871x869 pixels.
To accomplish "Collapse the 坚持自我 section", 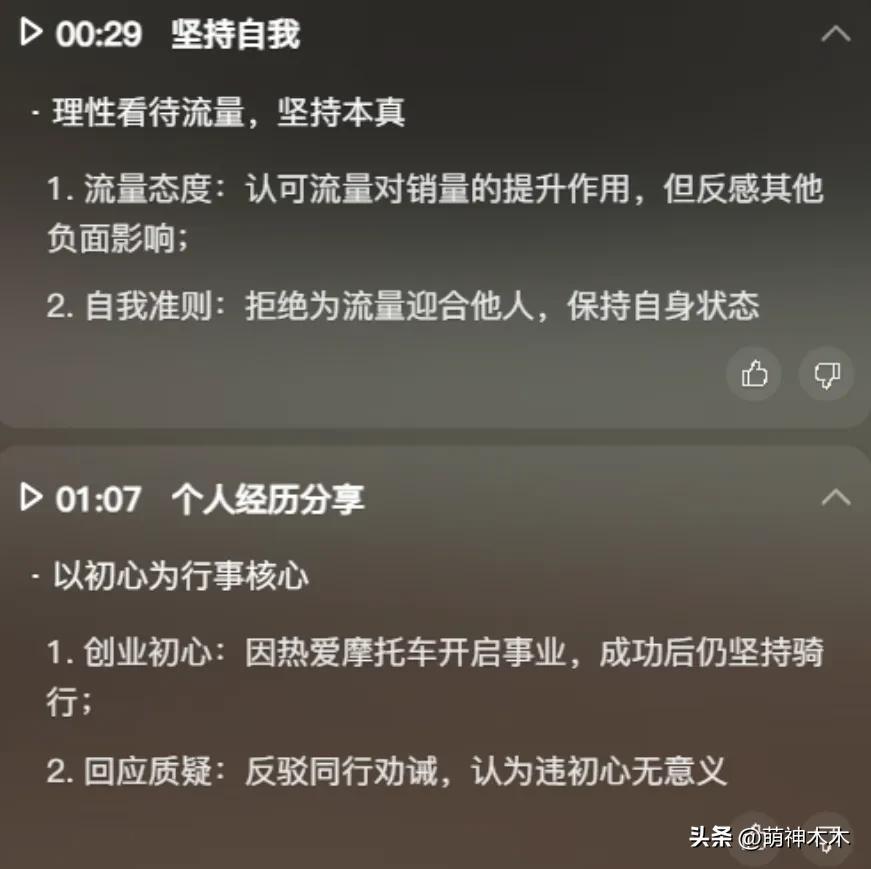I will [x=835, y=33].
